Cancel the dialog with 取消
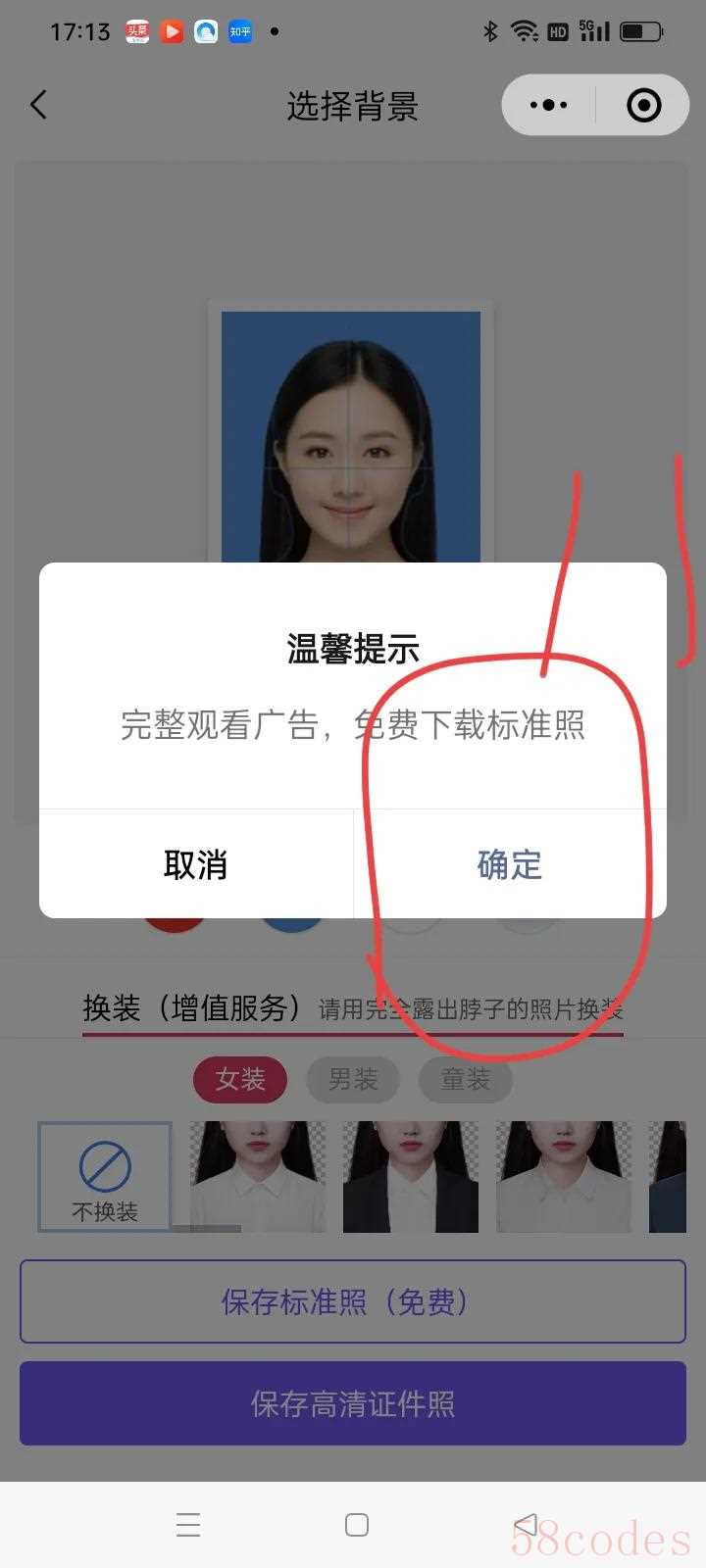This screenshot has width=706, height=1568. 196,864
